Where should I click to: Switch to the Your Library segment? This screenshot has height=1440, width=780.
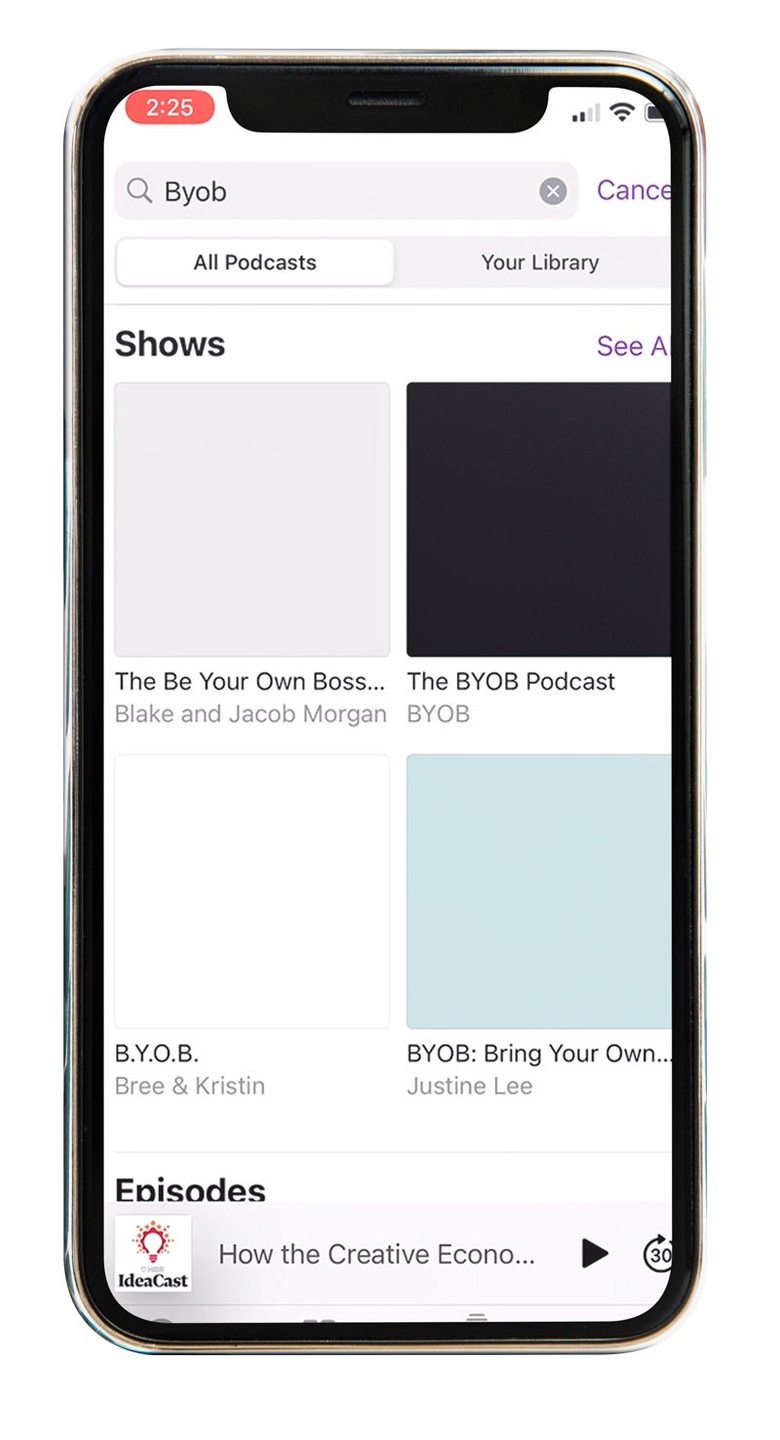(540, 263)
